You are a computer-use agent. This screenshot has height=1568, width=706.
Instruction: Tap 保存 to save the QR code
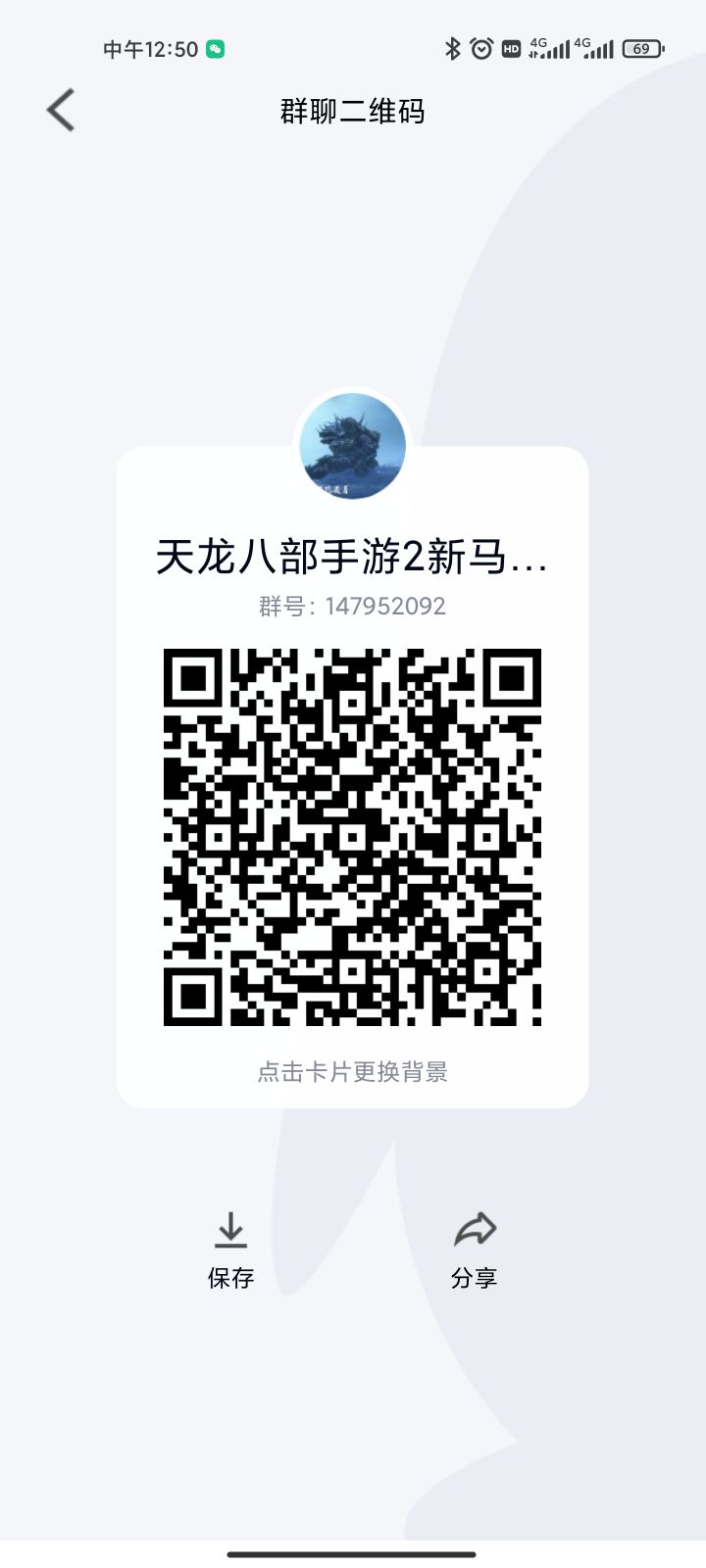tap(229, 1278)
